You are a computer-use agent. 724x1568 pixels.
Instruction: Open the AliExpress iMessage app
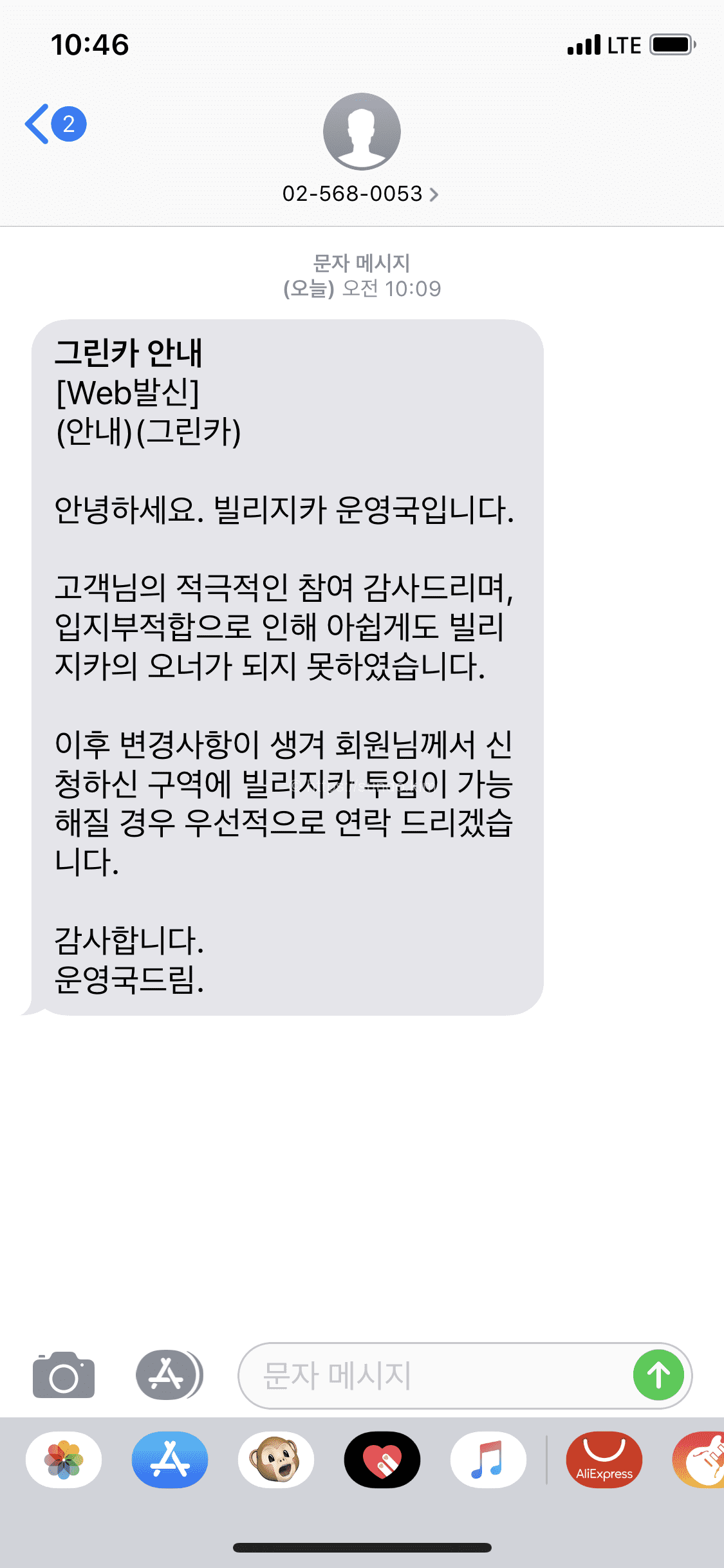coord(604,1460)
